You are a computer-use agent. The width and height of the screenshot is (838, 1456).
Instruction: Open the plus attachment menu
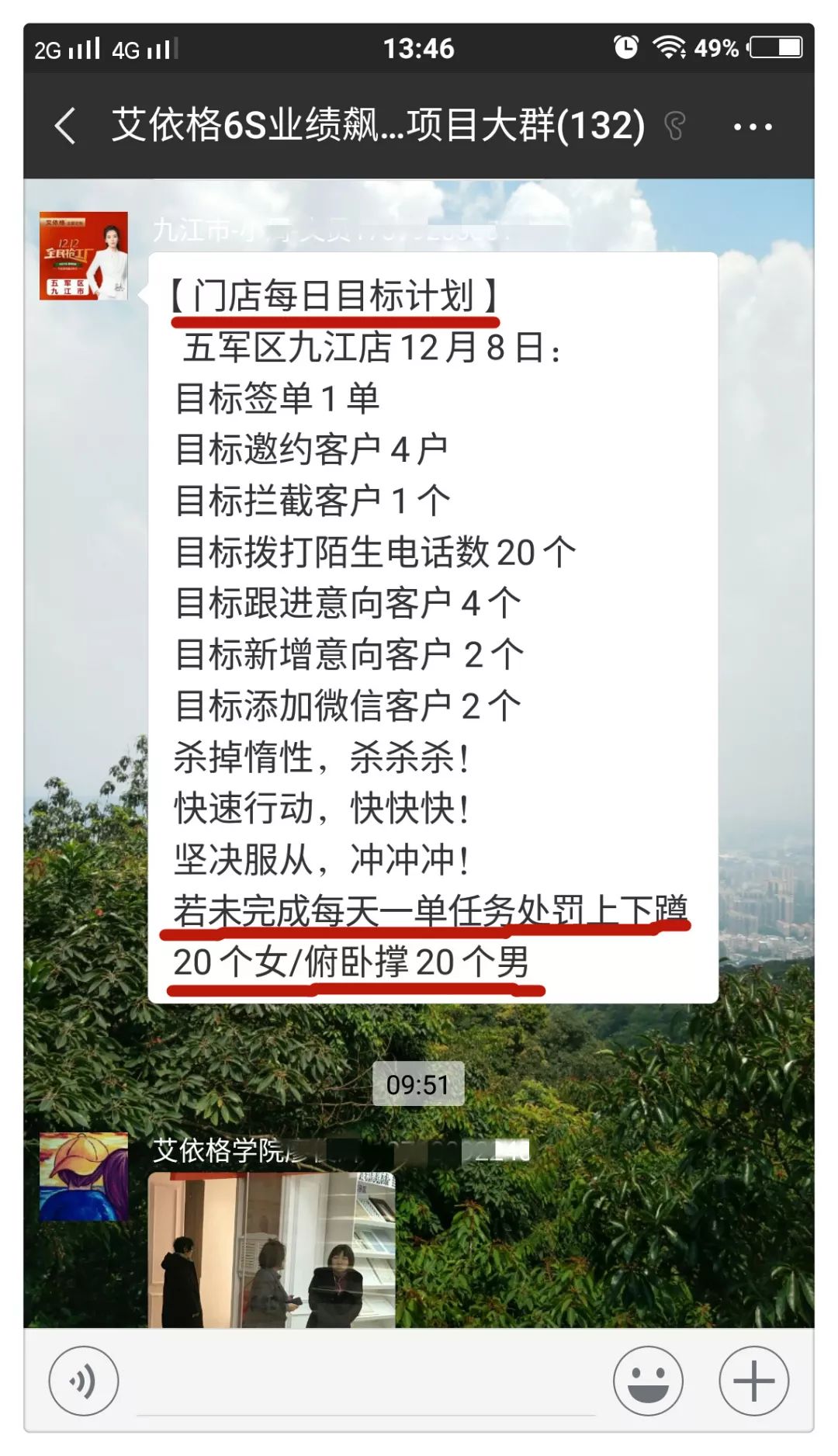[753, 1381]
